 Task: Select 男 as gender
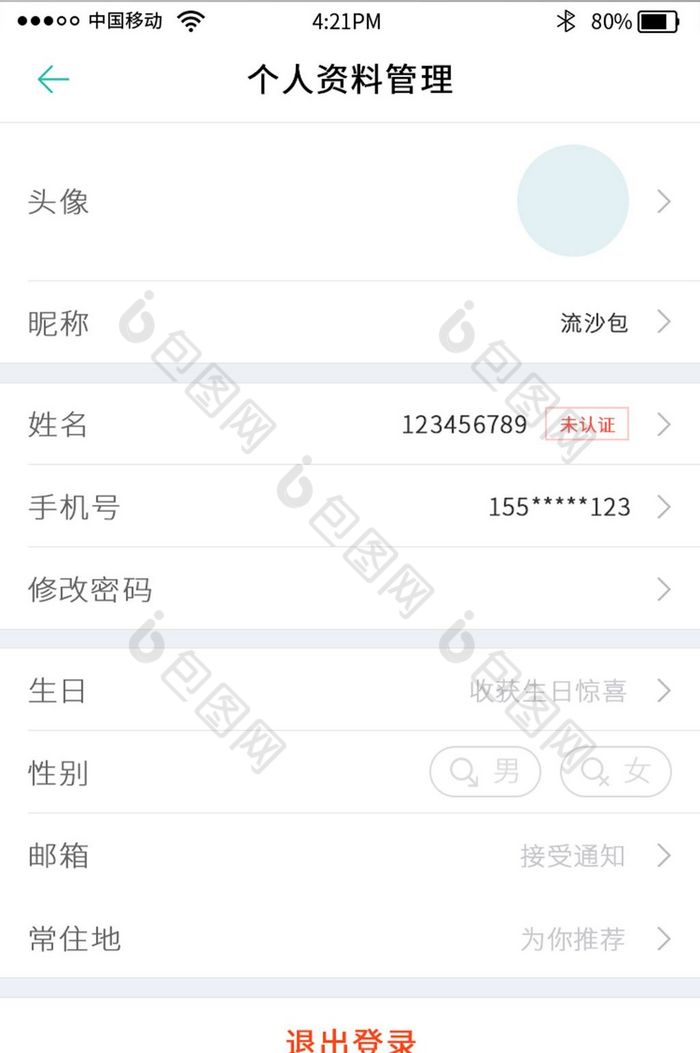point(486,772)
